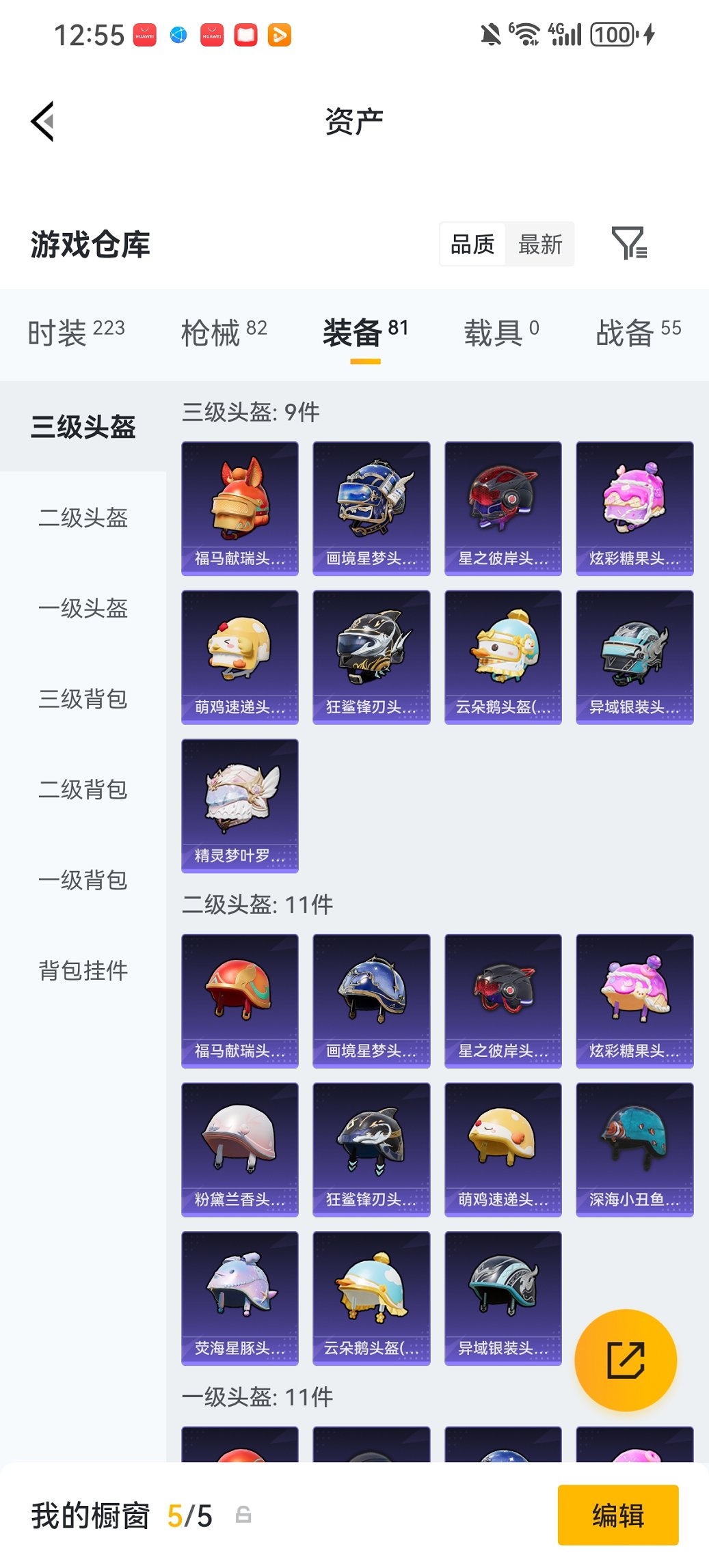Tap the lock icon next to 我的橱窗

[245, 1515]
